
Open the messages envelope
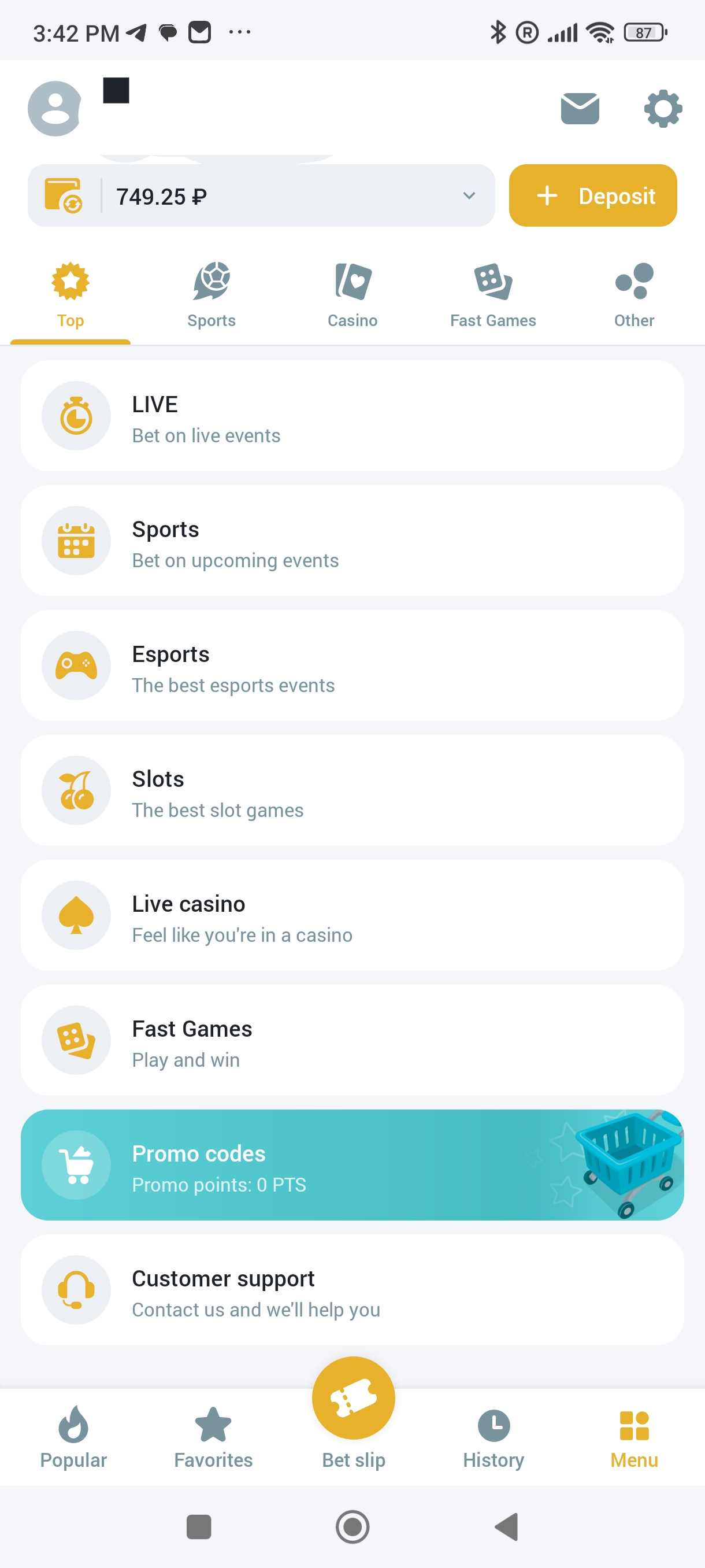579,108
